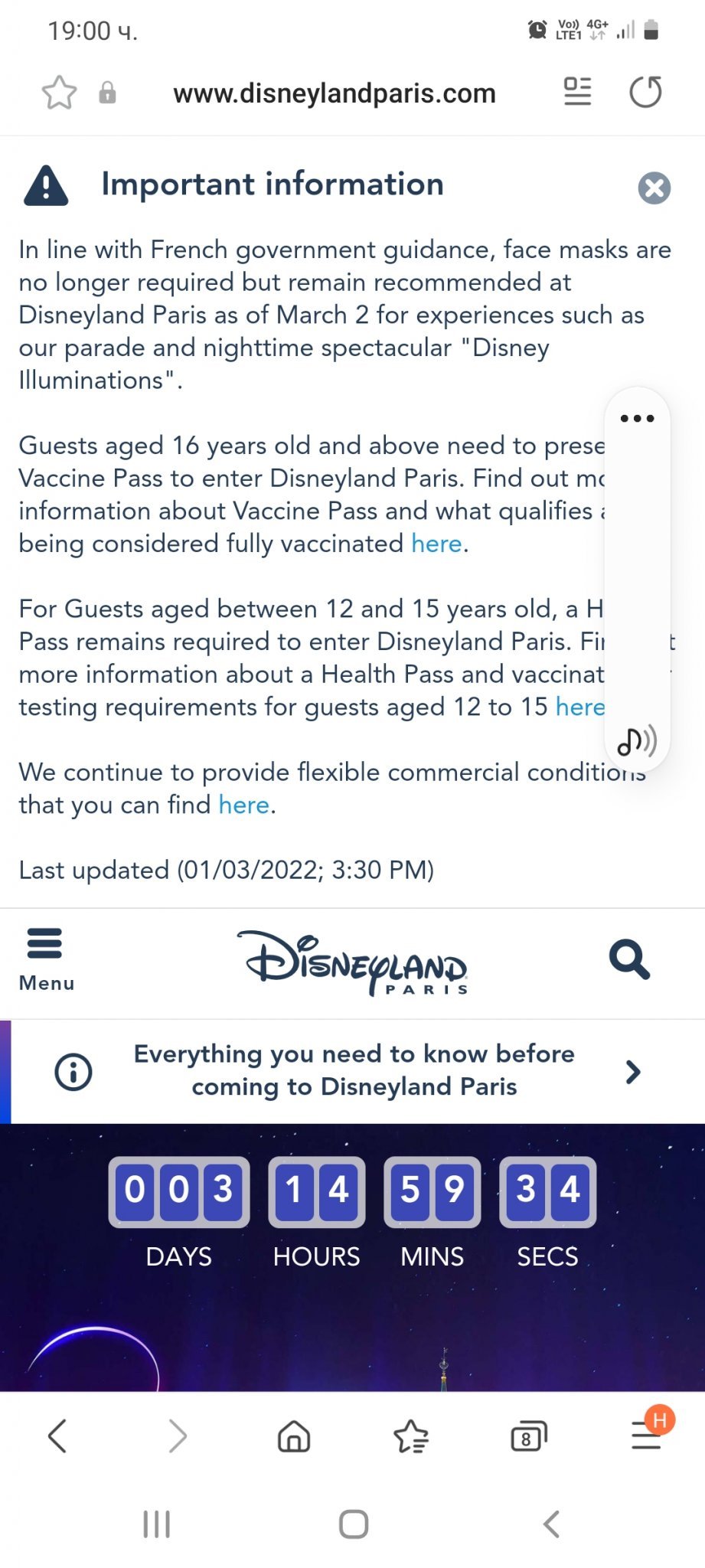Tap the floating music note sound icon
This screenshot has width=705, height=1568.
click(637, 741)
